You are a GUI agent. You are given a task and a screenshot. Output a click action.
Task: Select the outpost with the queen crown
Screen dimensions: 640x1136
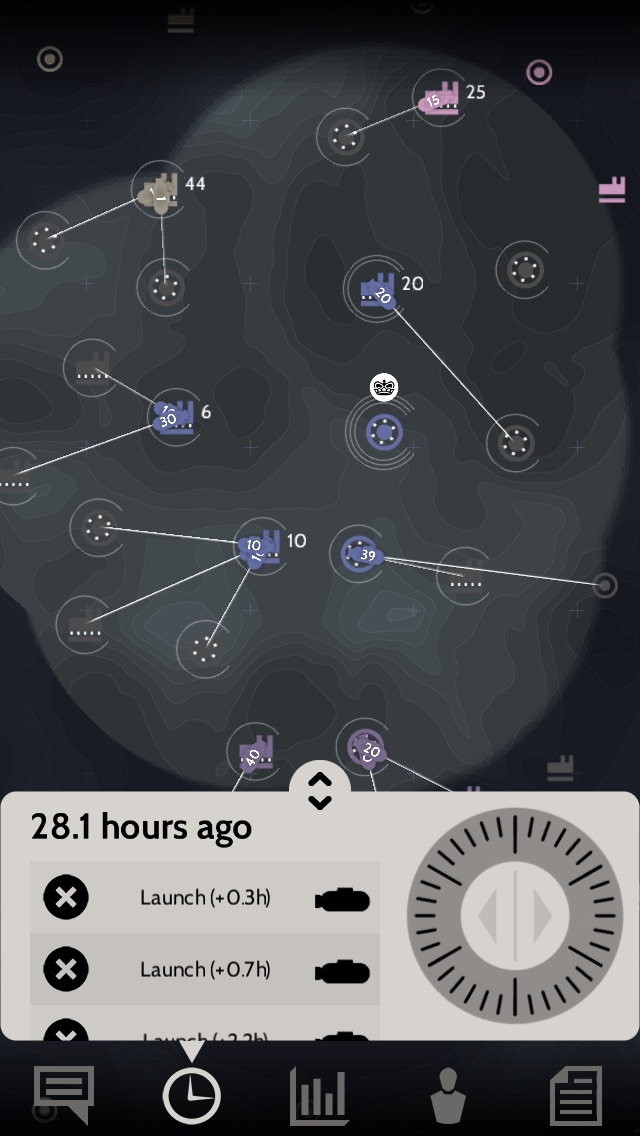(x=384, y=432)
